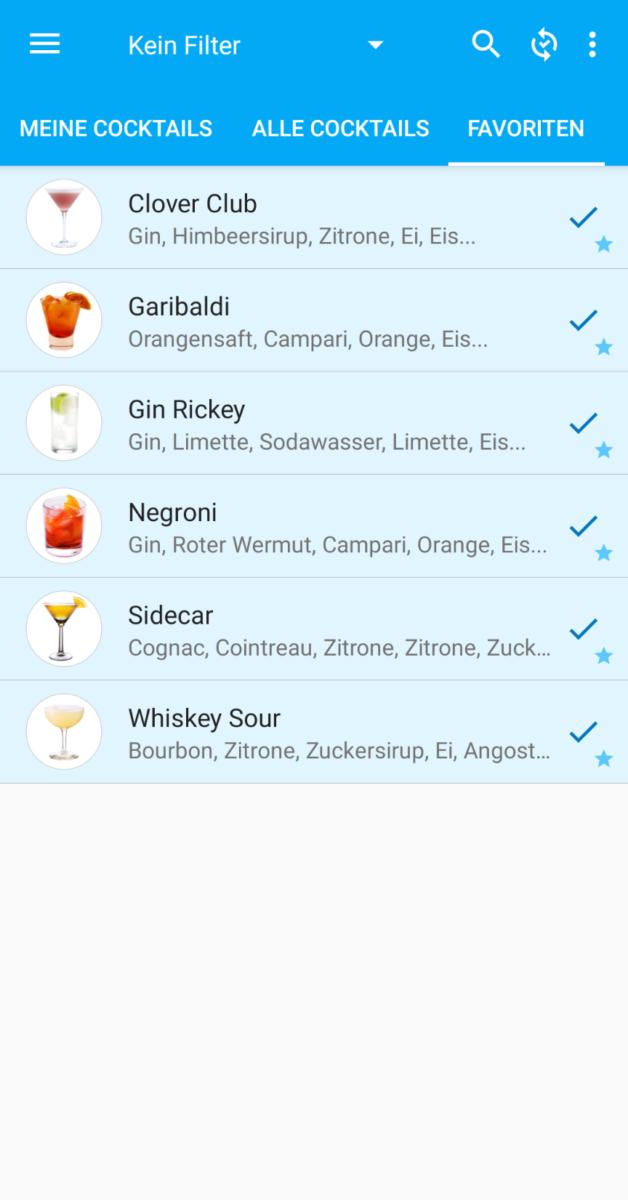Switch to the Meine Cocktails tab
The width and height of the screenshot is (628, 1200).
click(116, 128)
